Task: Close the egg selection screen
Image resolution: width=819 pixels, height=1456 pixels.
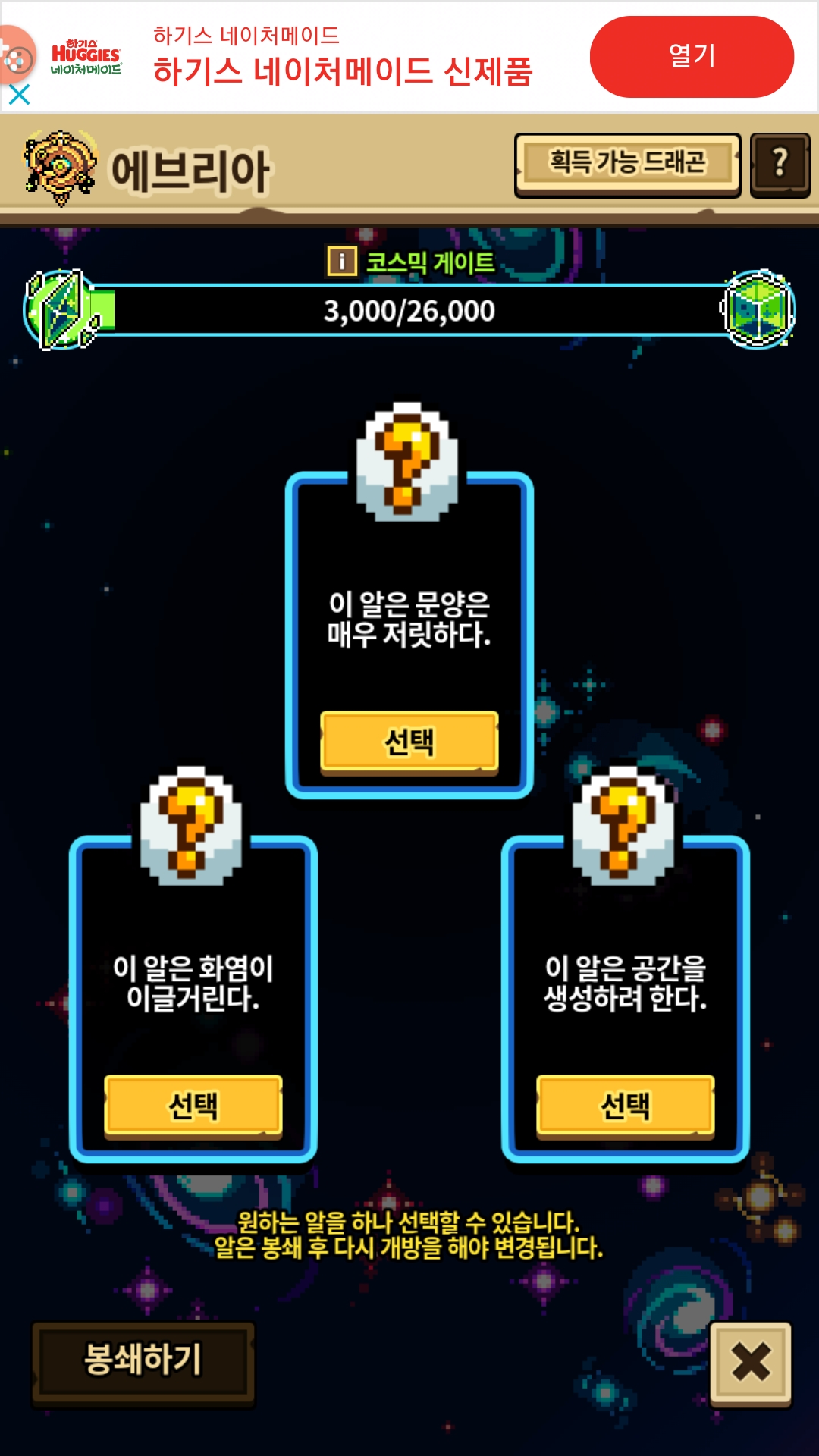Action: [750, 1362]
